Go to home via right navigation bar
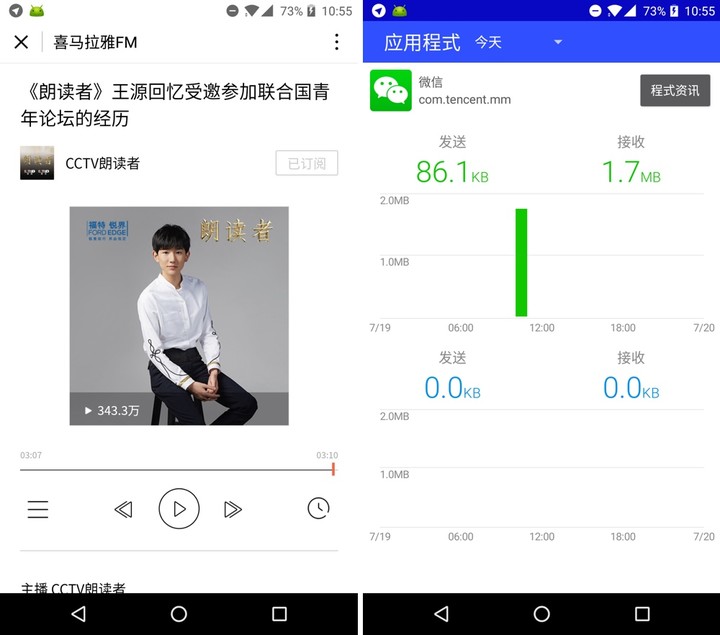 point(541,613)
